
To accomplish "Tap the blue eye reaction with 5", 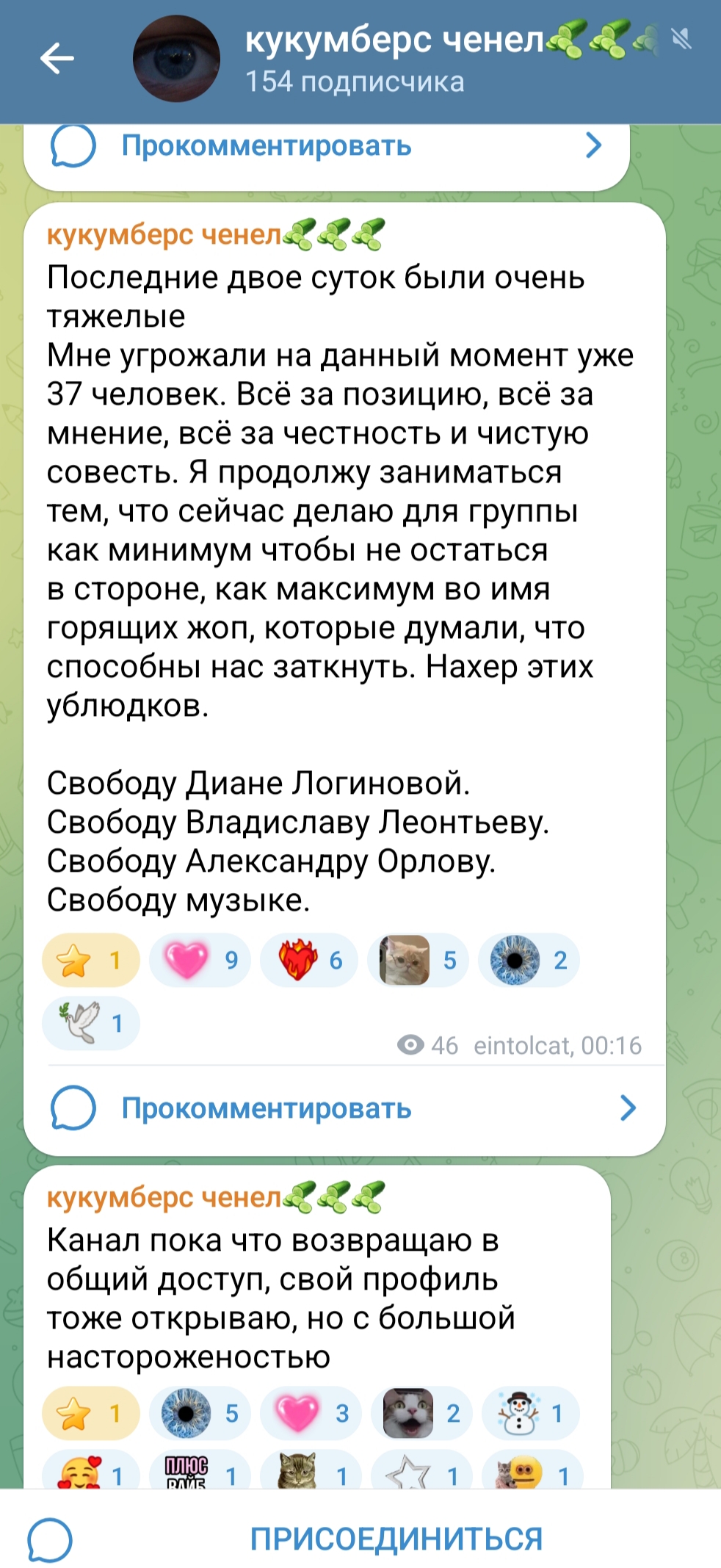I will point(200,1413).
